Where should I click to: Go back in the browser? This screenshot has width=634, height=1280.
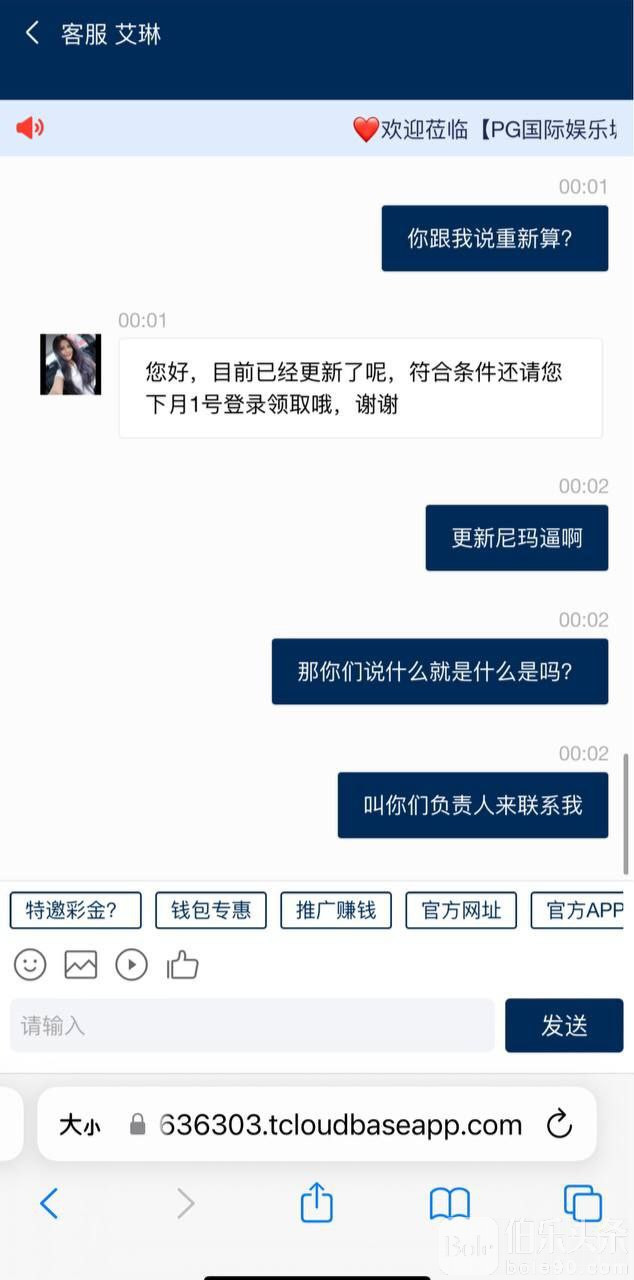pyautogui.click(x=48, y=1203)
